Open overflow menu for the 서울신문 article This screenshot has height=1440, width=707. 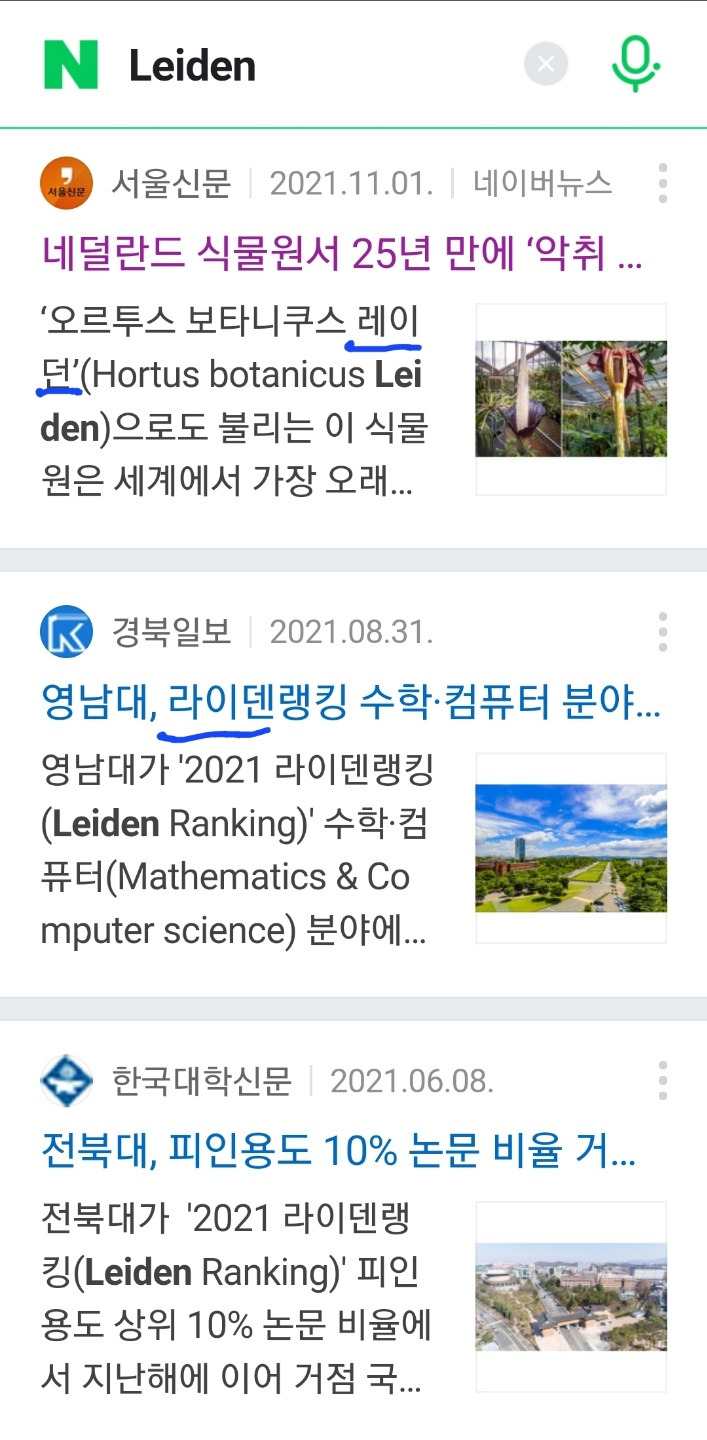click(662, 184)
